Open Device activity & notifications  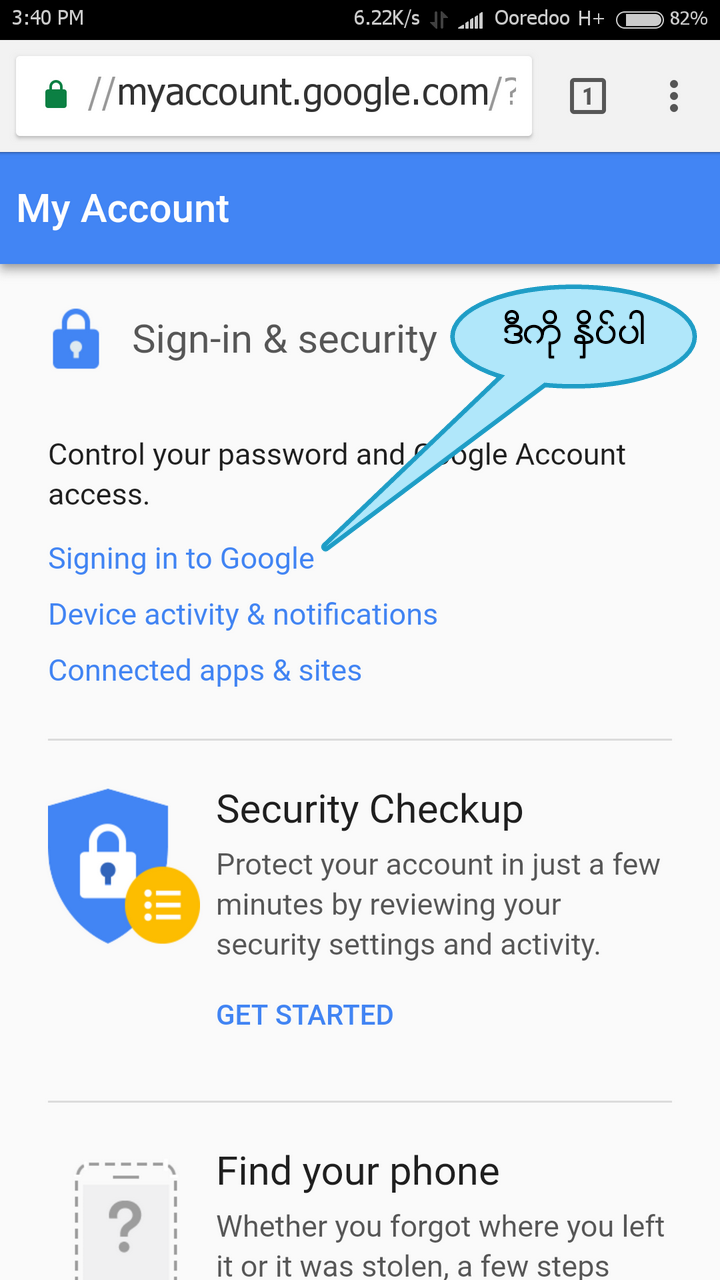coord(243,614)
